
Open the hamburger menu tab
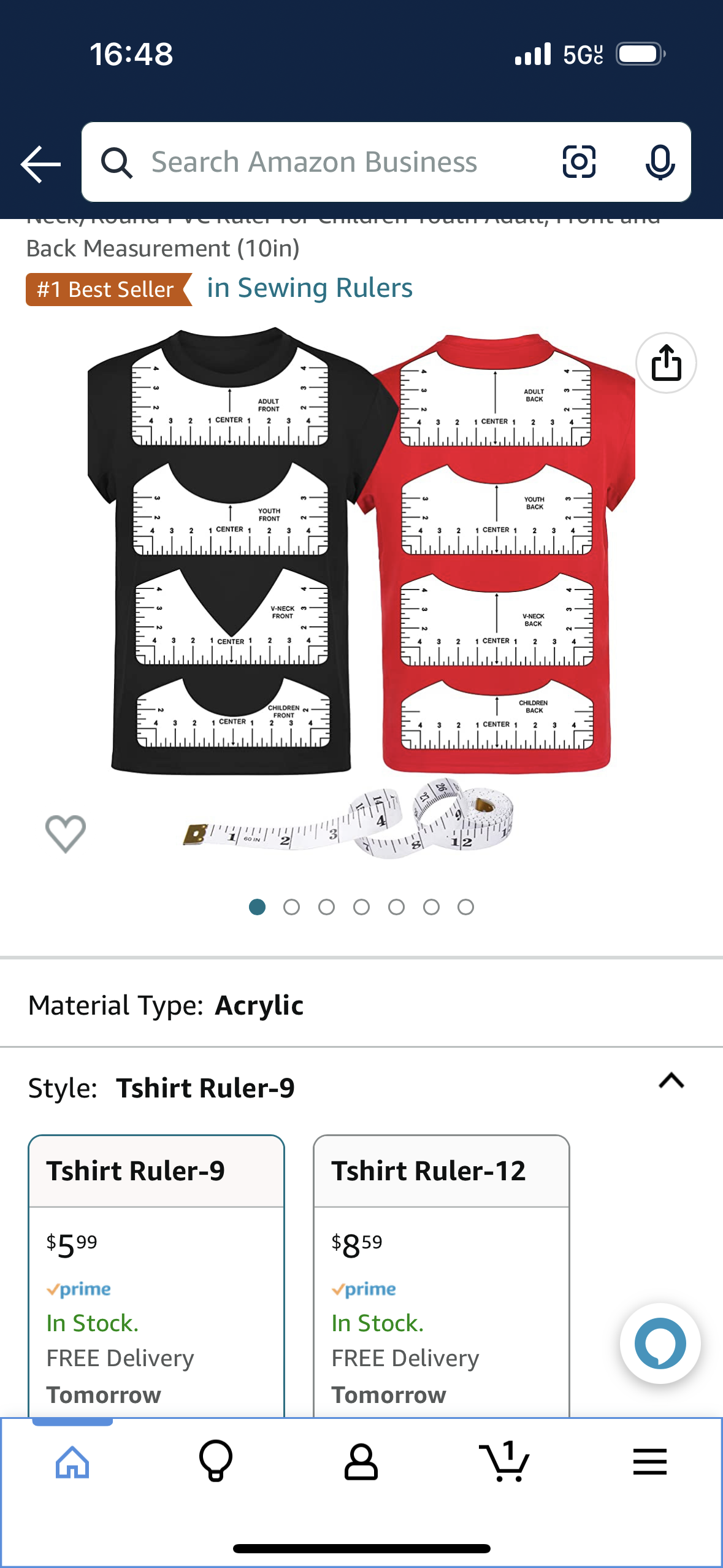click(x=649, y=1462)
